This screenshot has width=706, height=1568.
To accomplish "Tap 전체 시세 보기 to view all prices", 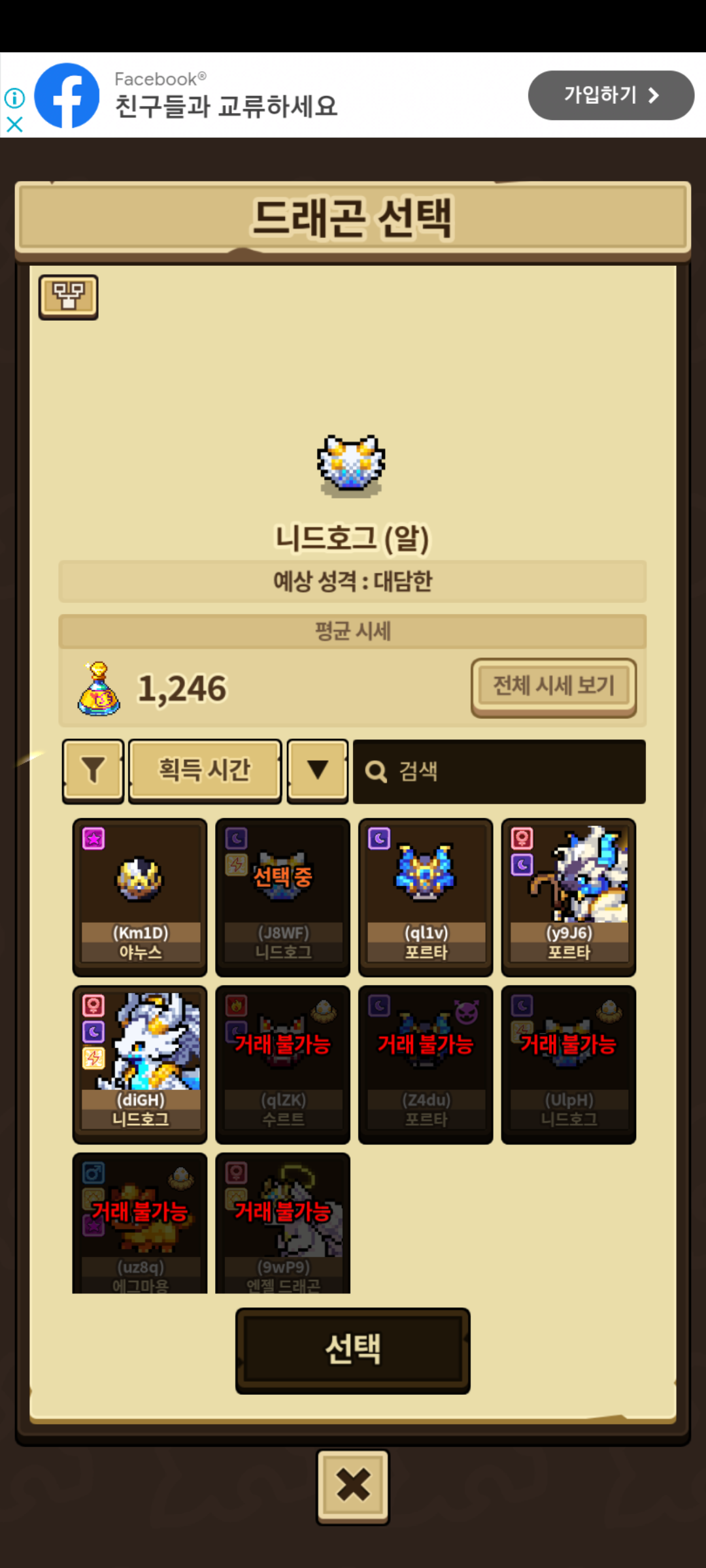I will (x=554, y=687).
